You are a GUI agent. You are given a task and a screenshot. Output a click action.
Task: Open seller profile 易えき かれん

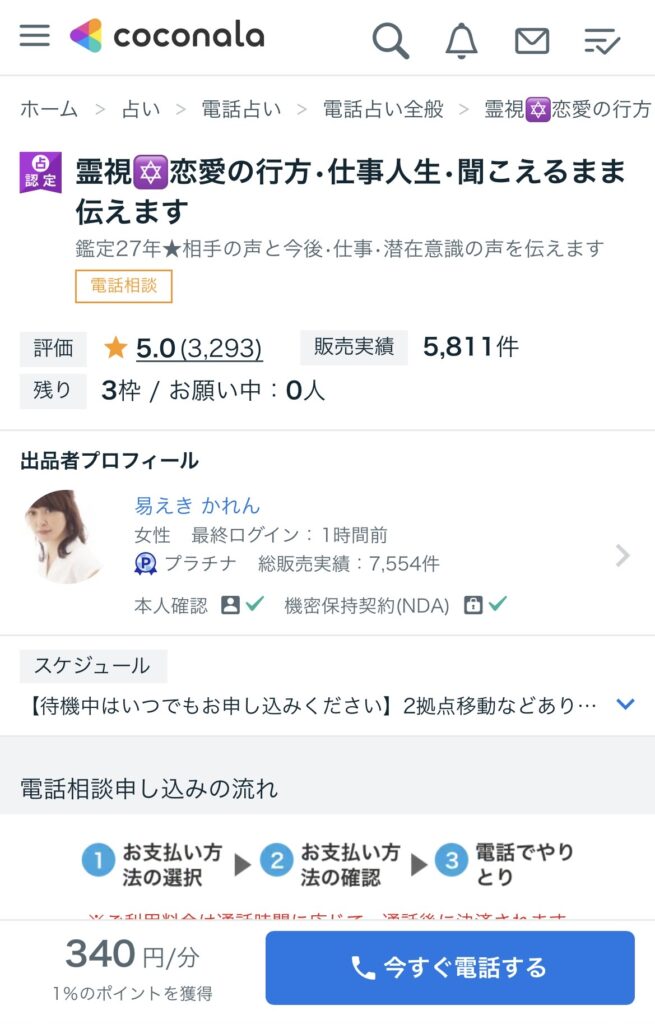click(197, 505)
